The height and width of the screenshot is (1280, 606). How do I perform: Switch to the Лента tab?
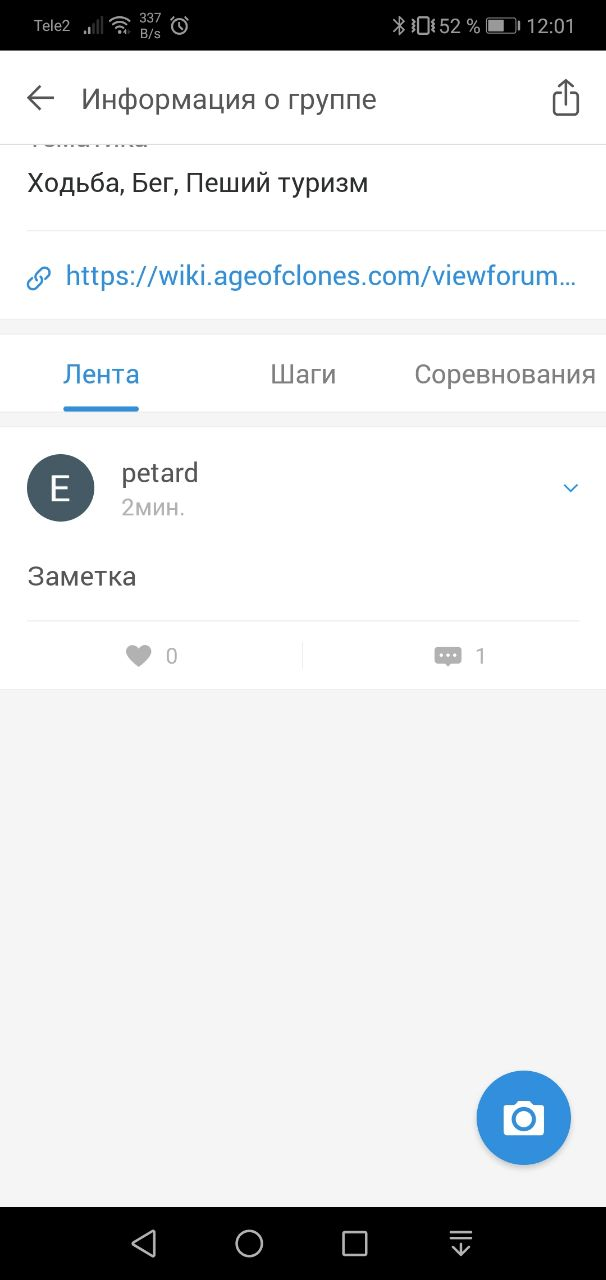pos(101,375)
